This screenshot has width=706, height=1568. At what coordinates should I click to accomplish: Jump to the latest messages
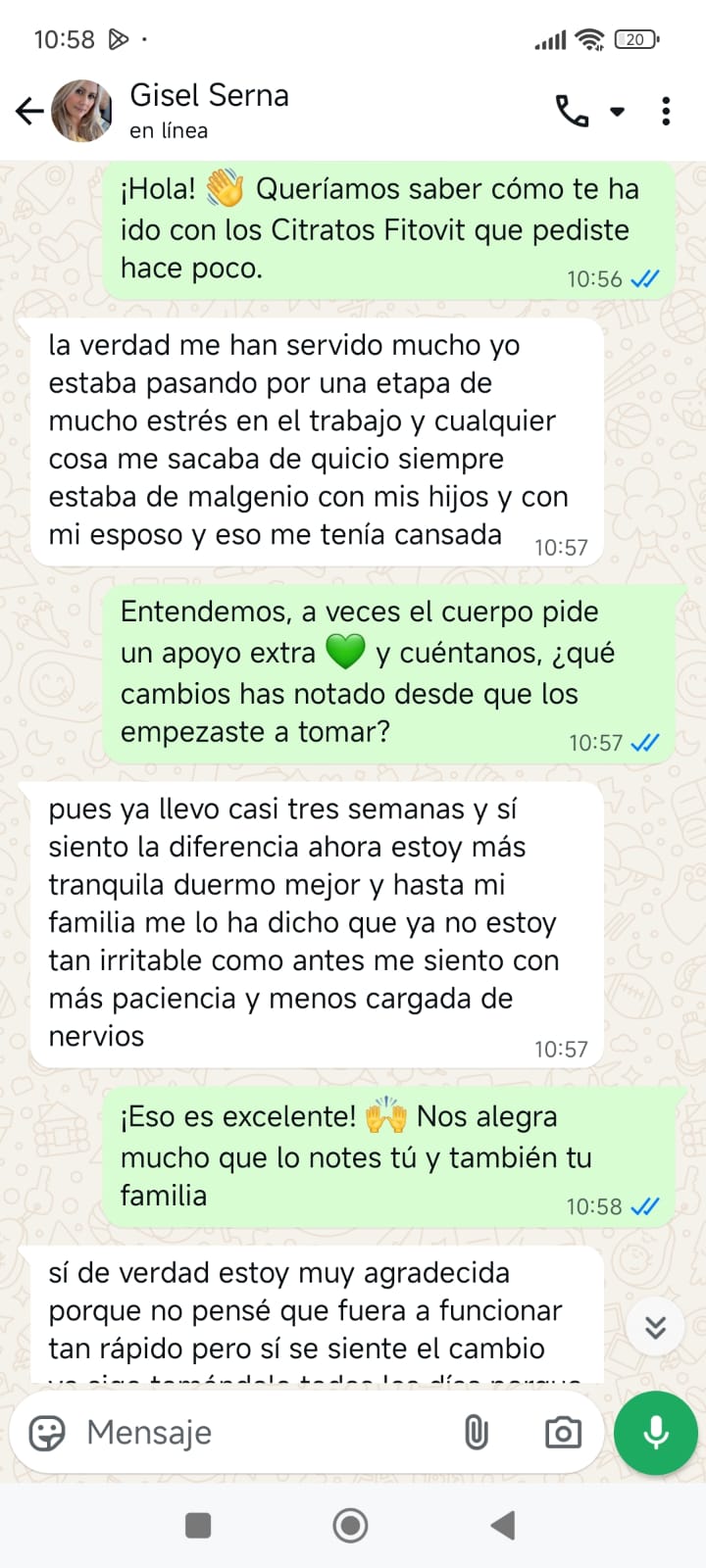click(655, 1327)
